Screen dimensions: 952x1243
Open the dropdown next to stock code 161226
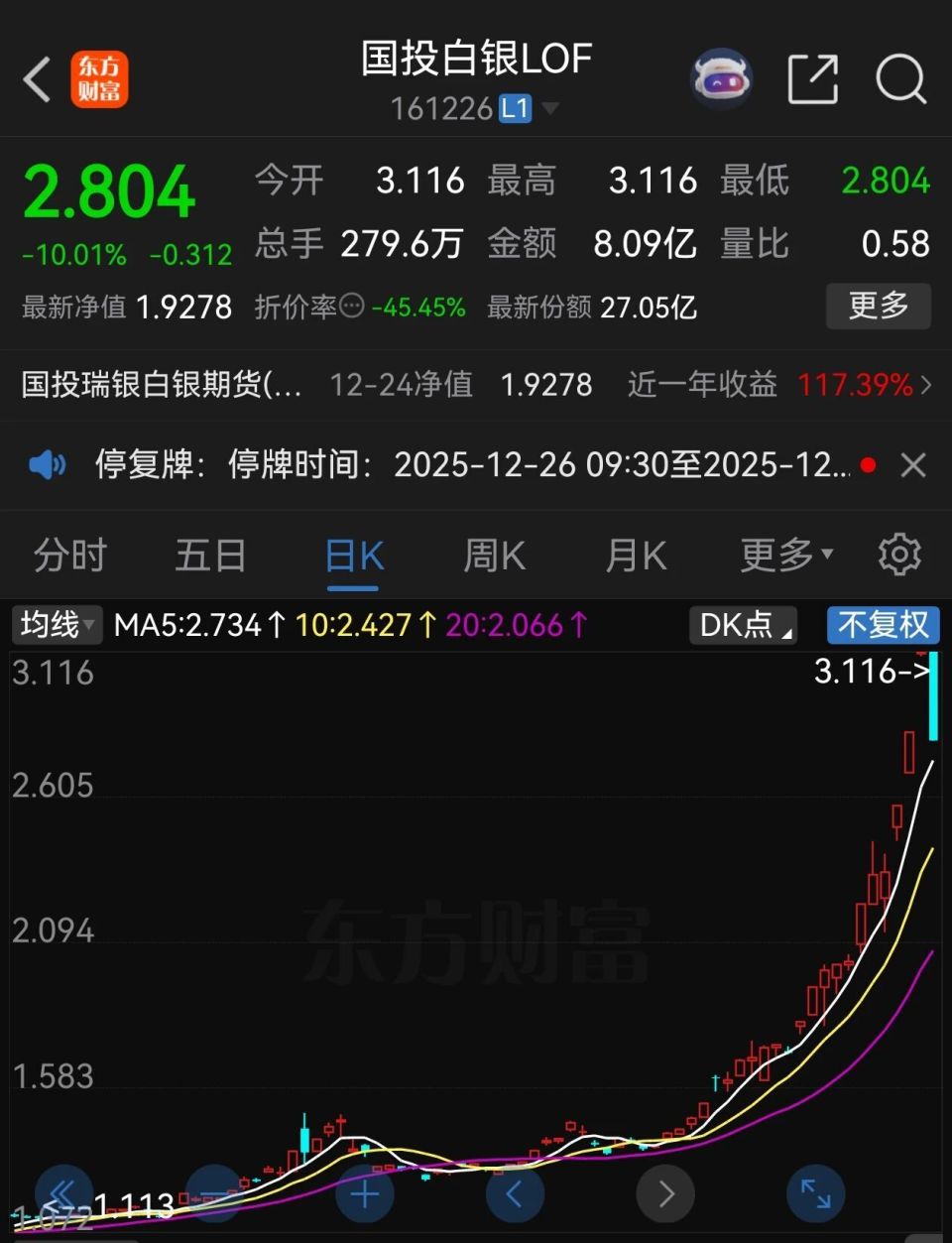pos(552,109)
